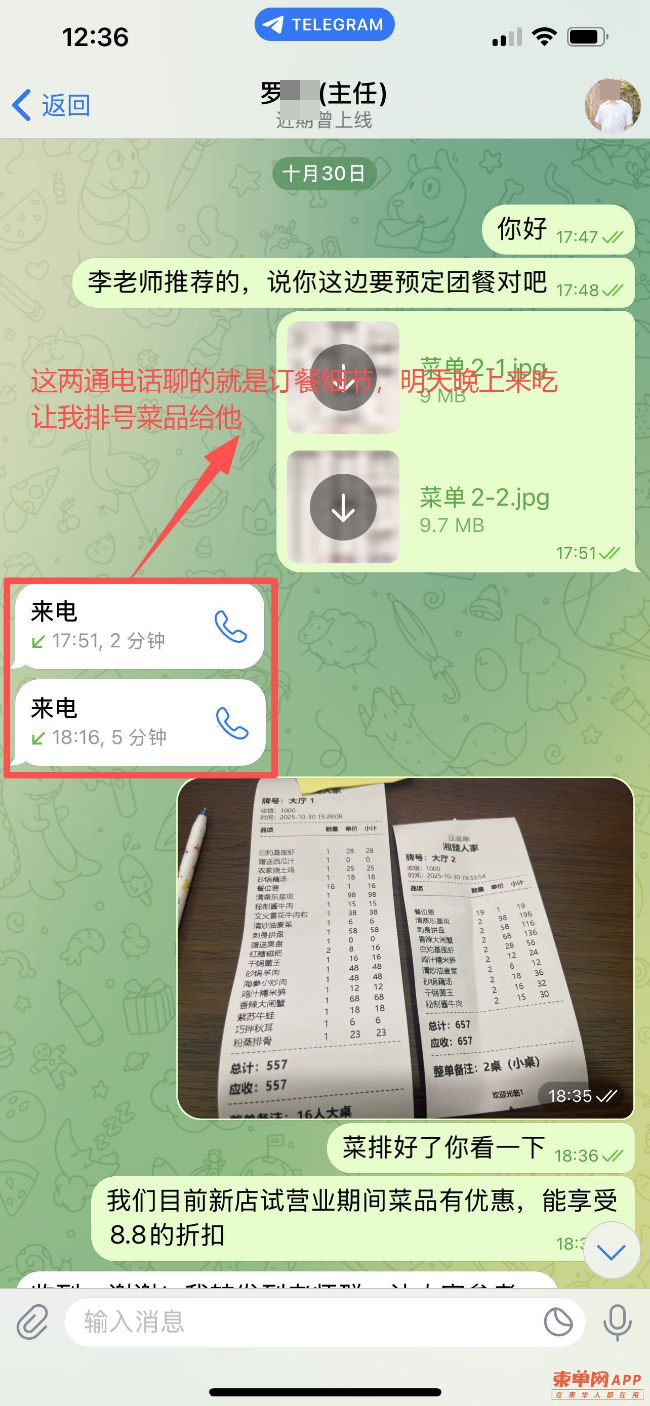Call back from the 17:51 call entry
The height and width of the screenshot is (1406, 650).
click(x=231, y=627)
